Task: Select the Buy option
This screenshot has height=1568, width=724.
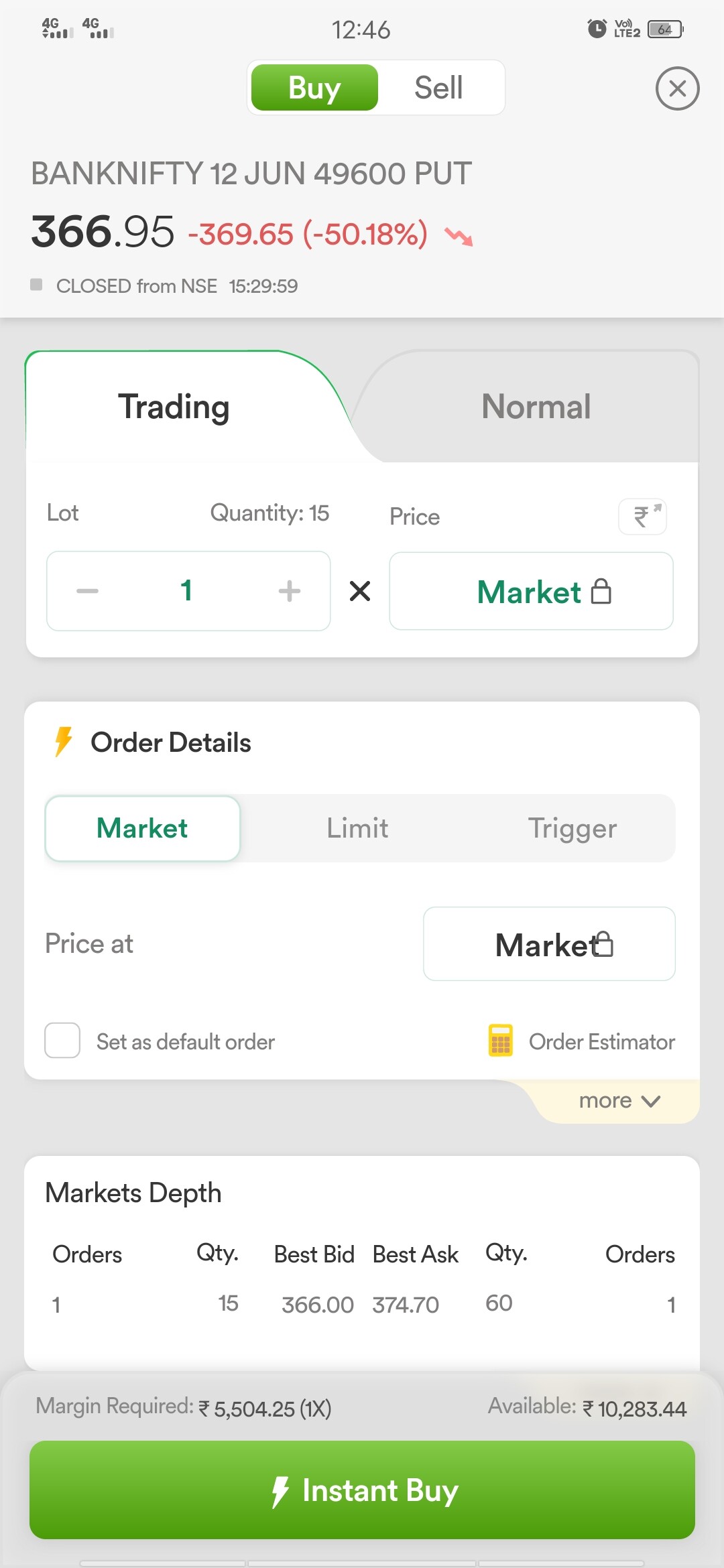Action: (x=314, y=88)
